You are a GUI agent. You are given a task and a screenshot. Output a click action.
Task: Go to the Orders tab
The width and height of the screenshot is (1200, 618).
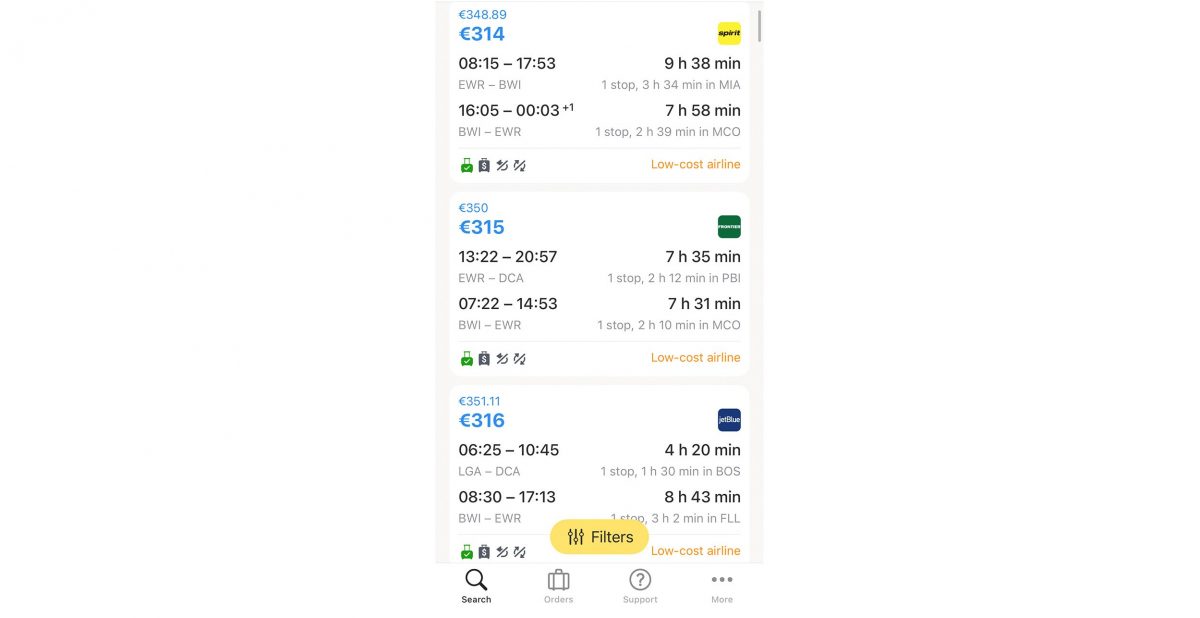(x=558, y=586)
